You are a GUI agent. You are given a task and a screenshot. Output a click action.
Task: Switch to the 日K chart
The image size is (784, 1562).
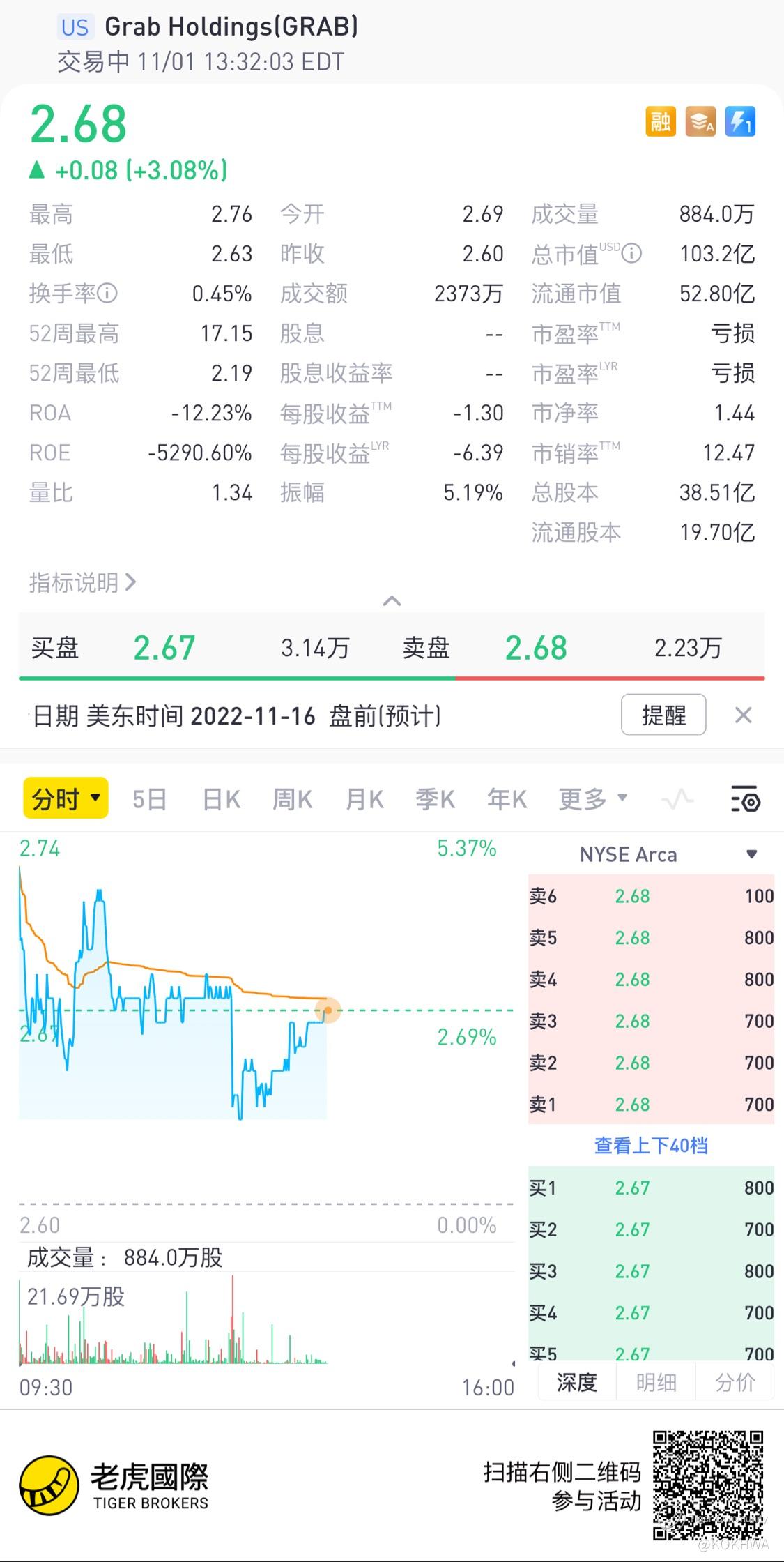[x=221, y=799]
